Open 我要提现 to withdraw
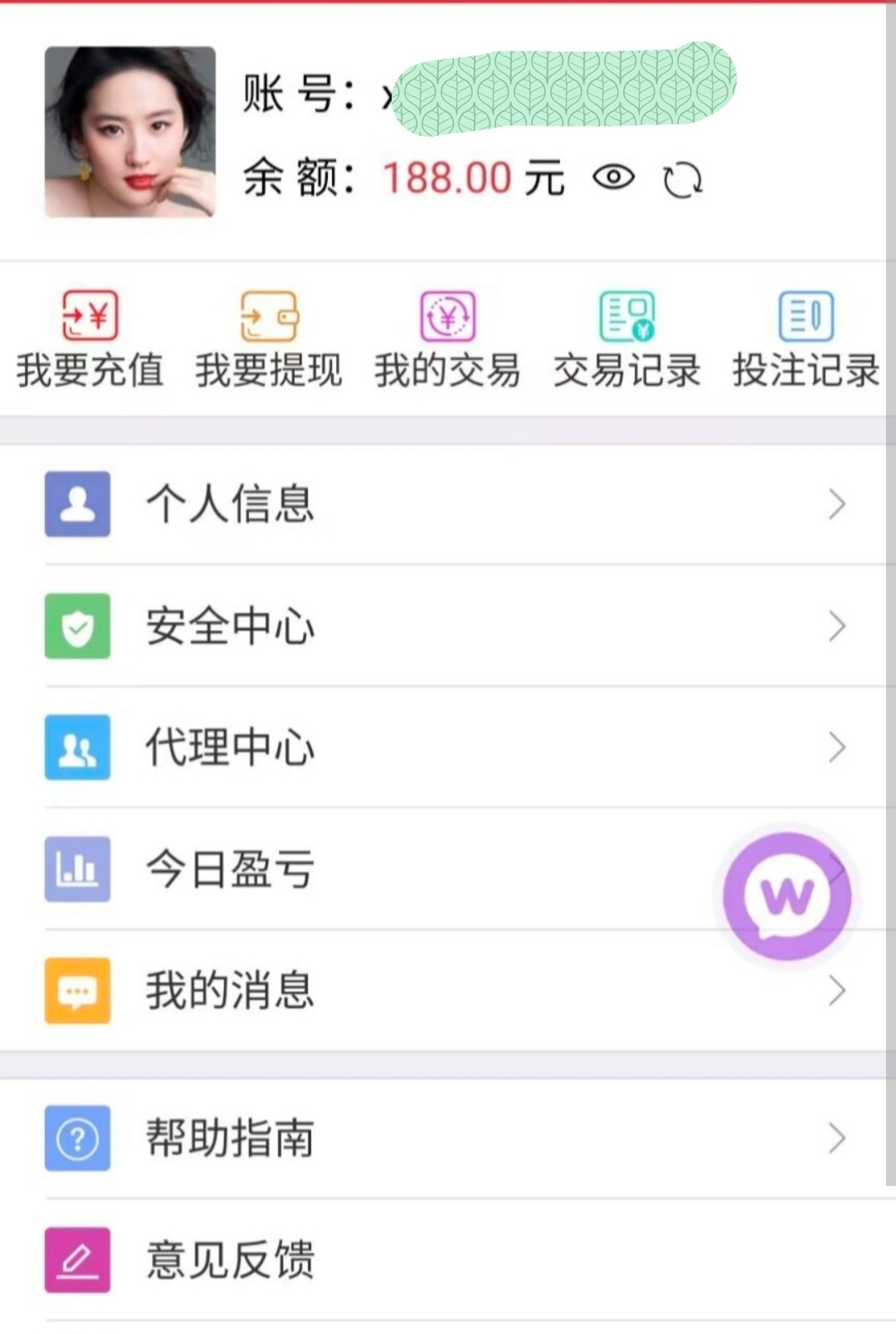 [269, 338]
